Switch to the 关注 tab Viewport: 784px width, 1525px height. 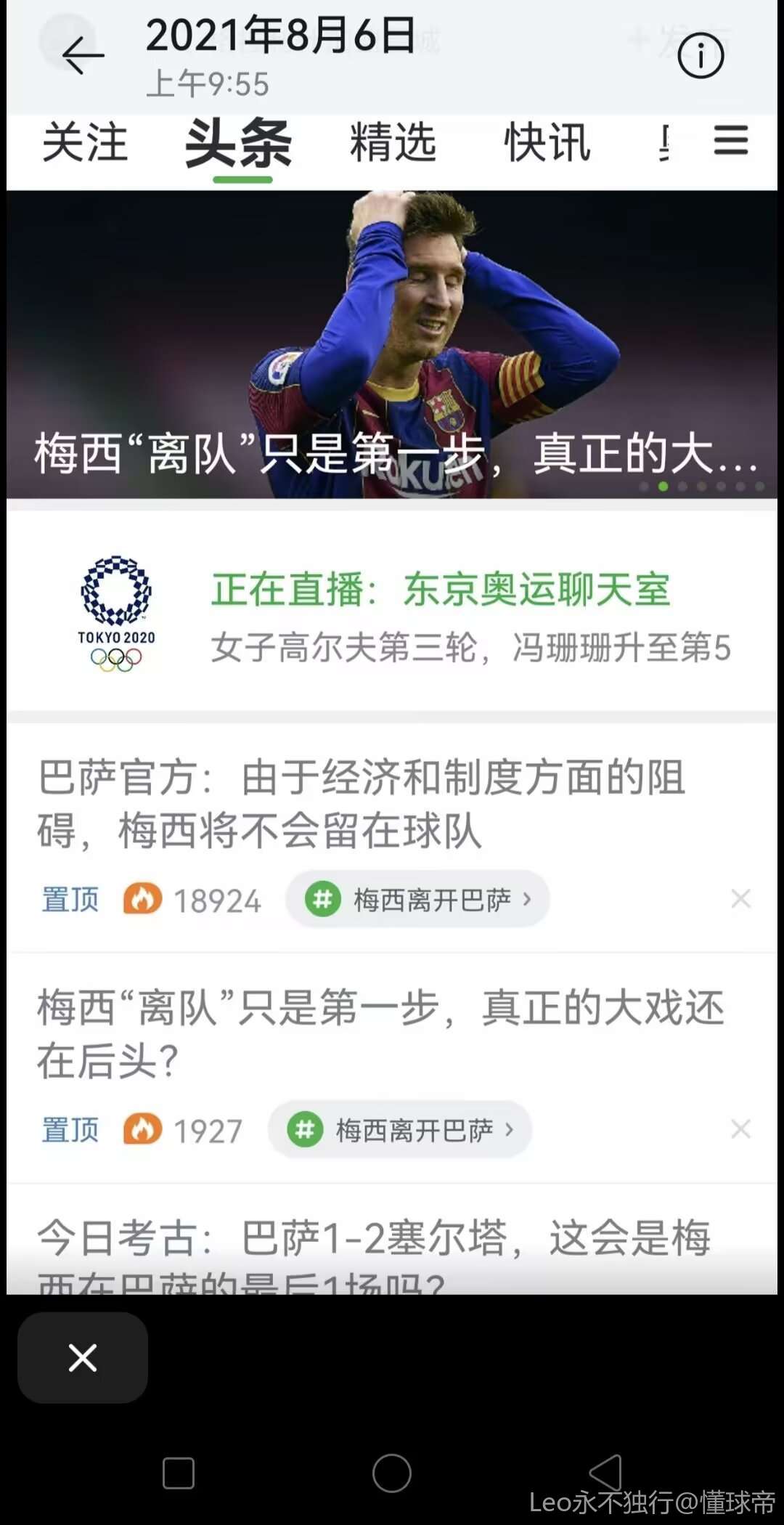click(x=85, y=143)
